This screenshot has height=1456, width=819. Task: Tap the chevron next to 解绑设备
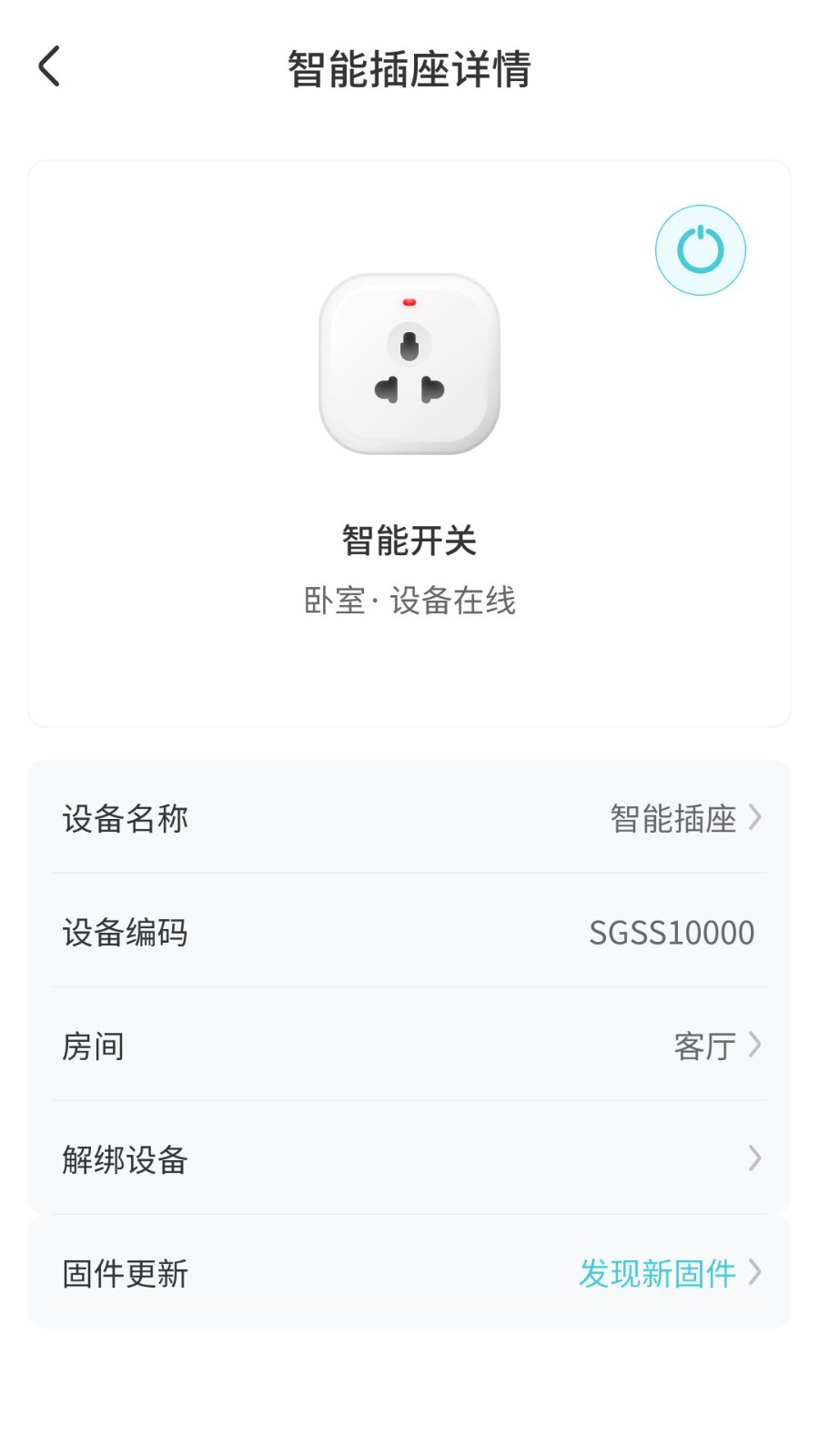pyautogui.click(x=754, y=1159)
